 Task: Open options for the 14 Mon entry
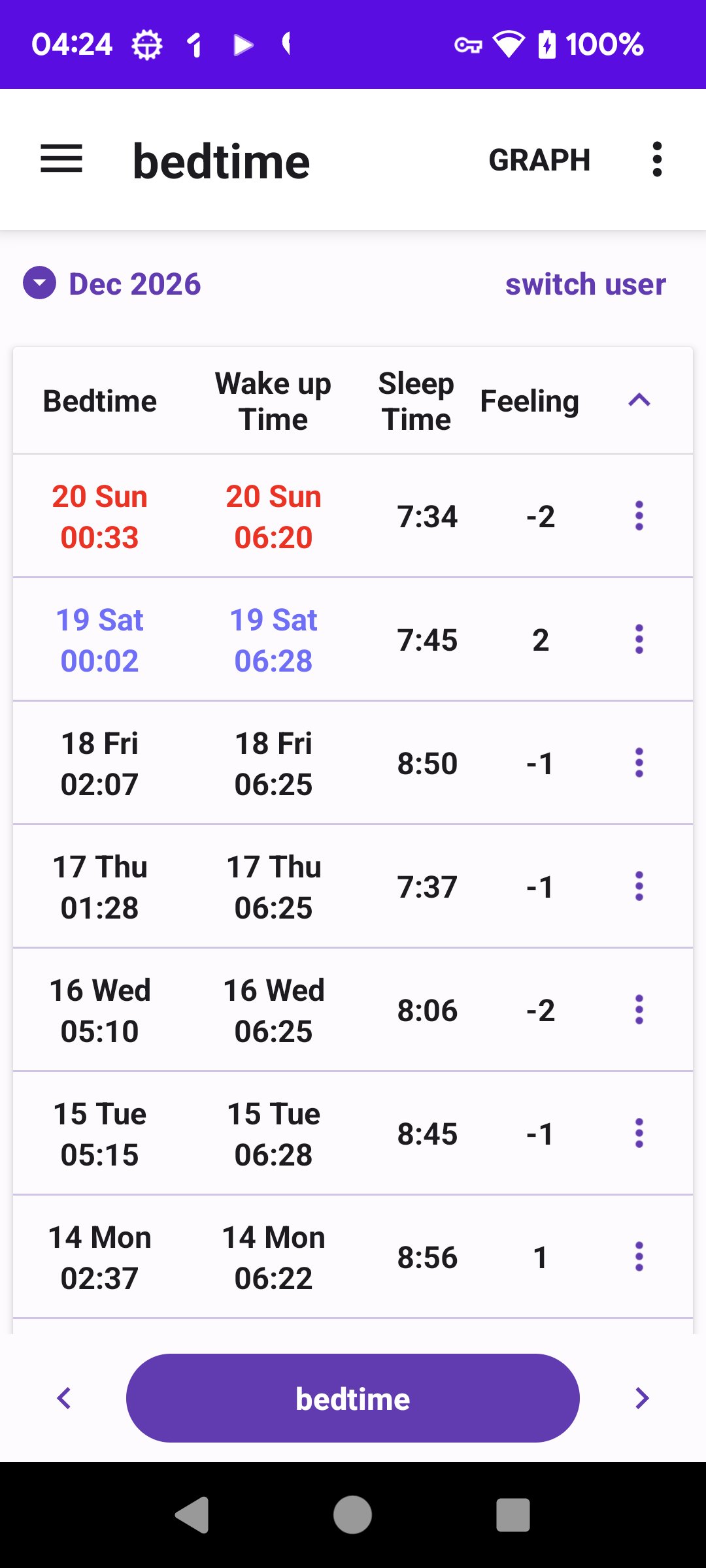click(x=639, y=1256)
